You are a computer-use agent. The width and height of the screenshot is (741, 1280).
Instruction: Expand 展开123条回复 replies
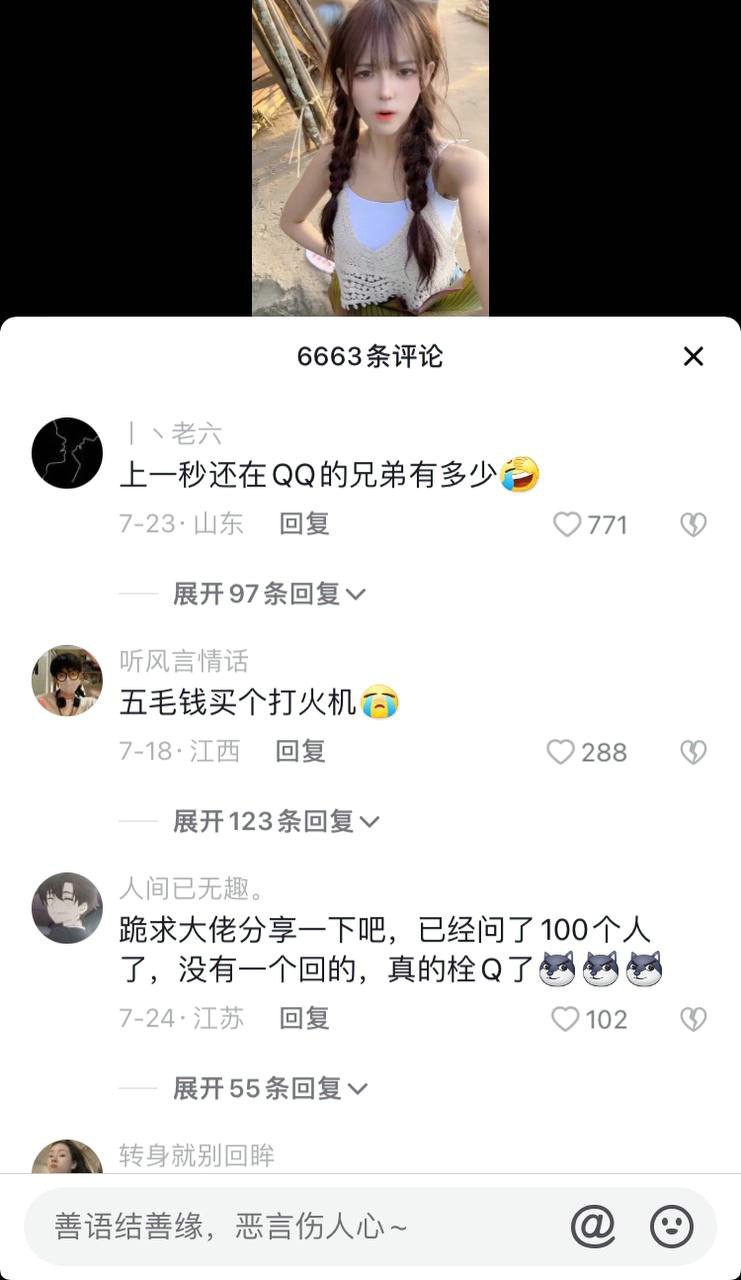tap(276, 822)
